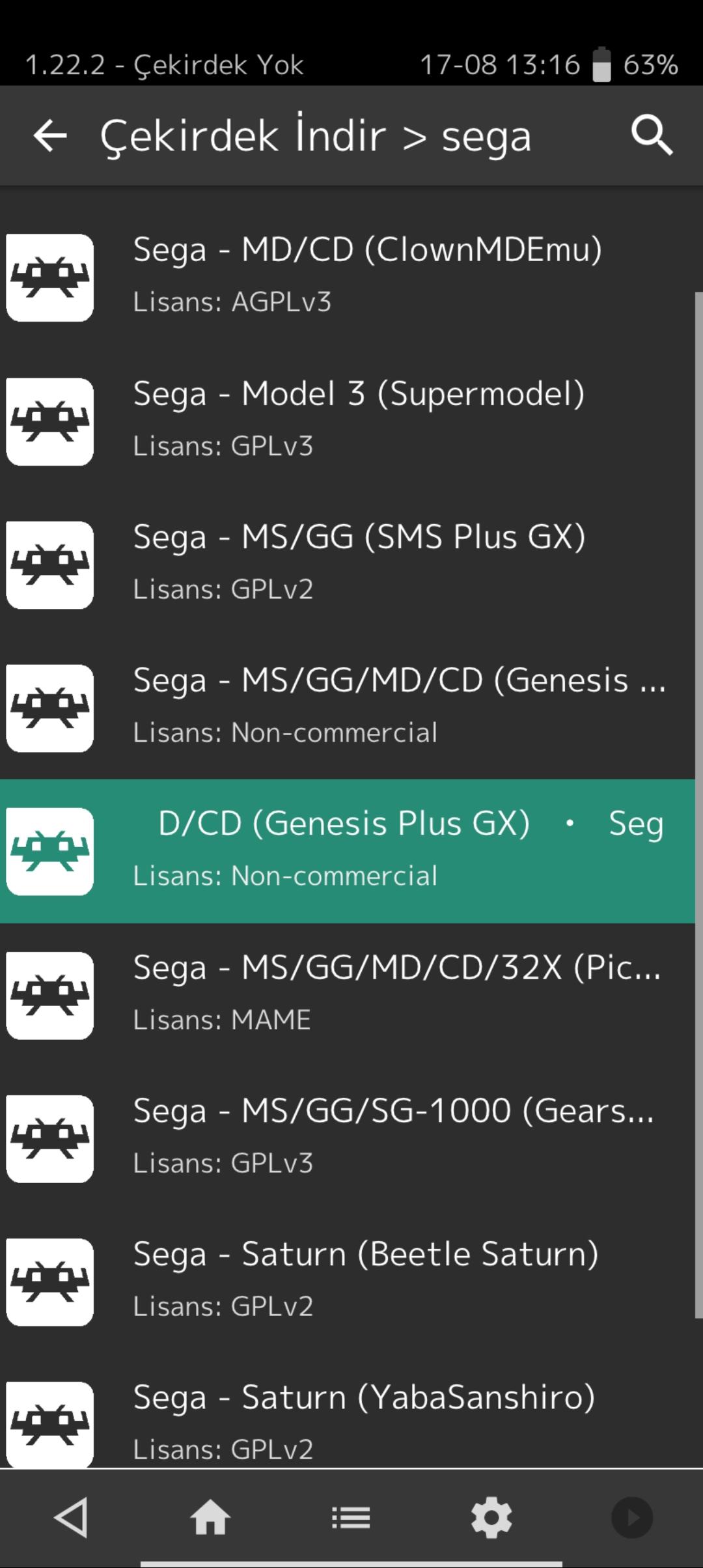Image resolution: width=703 pixels, height=1568 pixels.
Task: Download Sega - MD/CD (ClownMDEmu) core
Action: click(x=348, y=277)
